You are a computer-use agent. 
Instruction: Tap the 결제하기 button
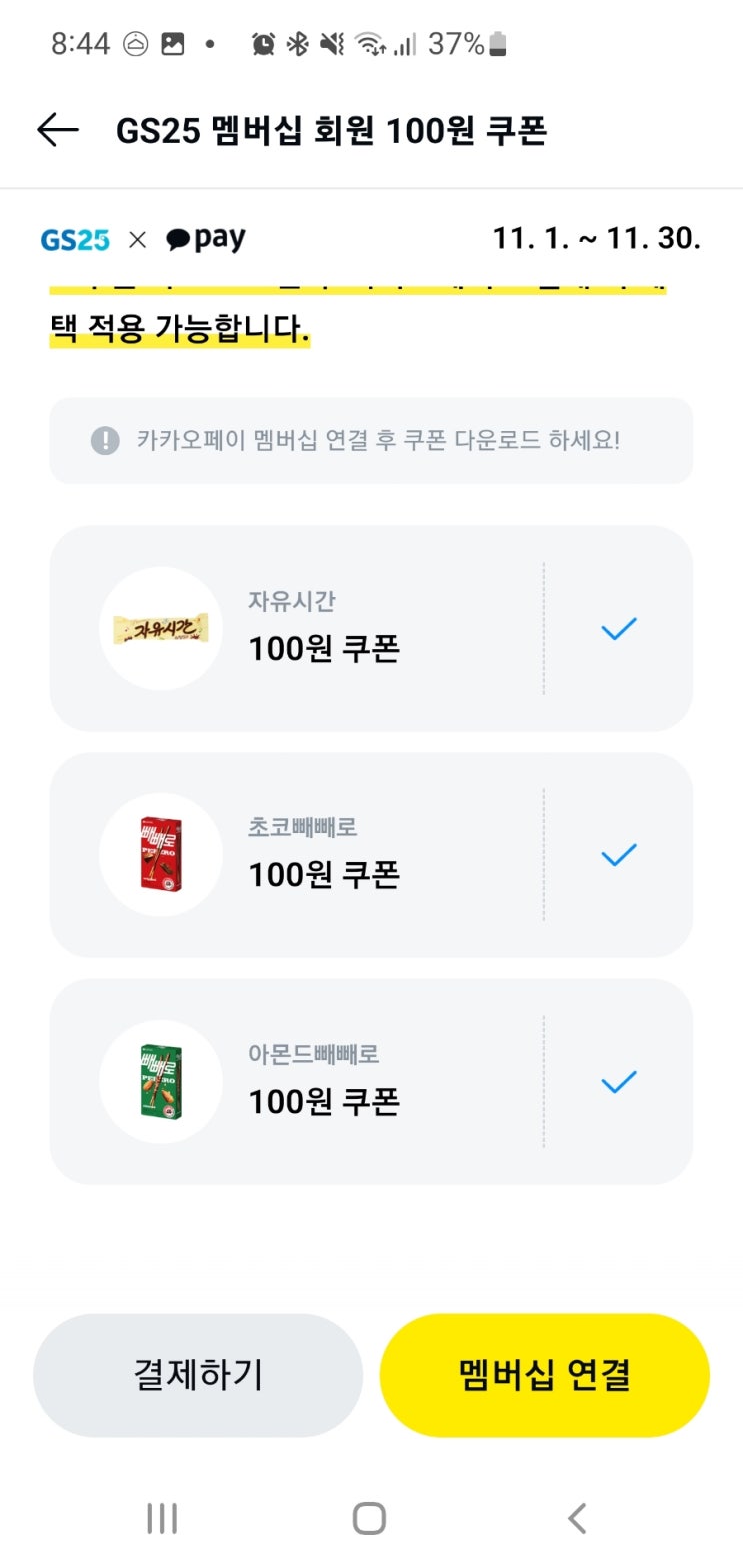pos(198,1375)
